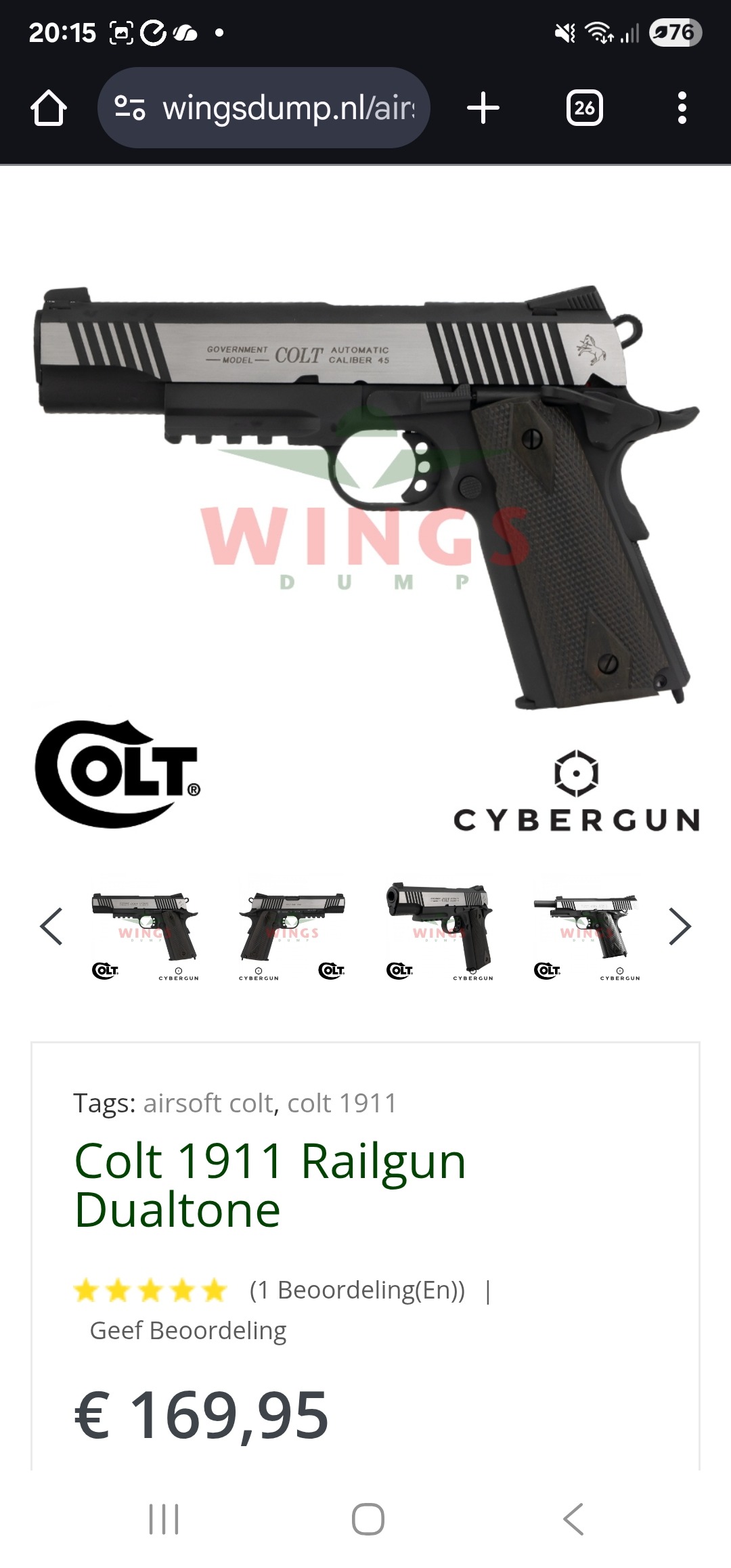Screen dimensions: 731x1568
Task: View the (1 Beoordeling(En)) reviews
Action: [x=357, y=1290]
